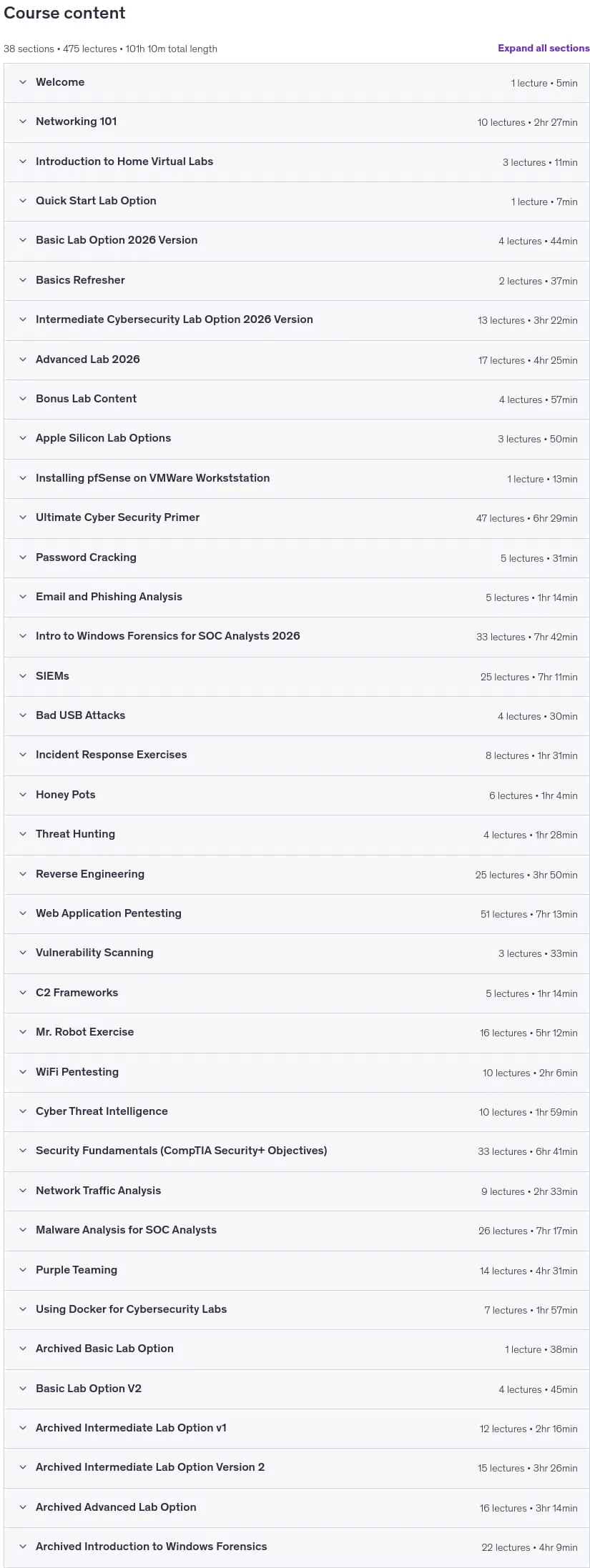This screenshot has height=1568, width=590.
Task: Open the Quick Start Lab Option section
Action: [x=297, y=202]
